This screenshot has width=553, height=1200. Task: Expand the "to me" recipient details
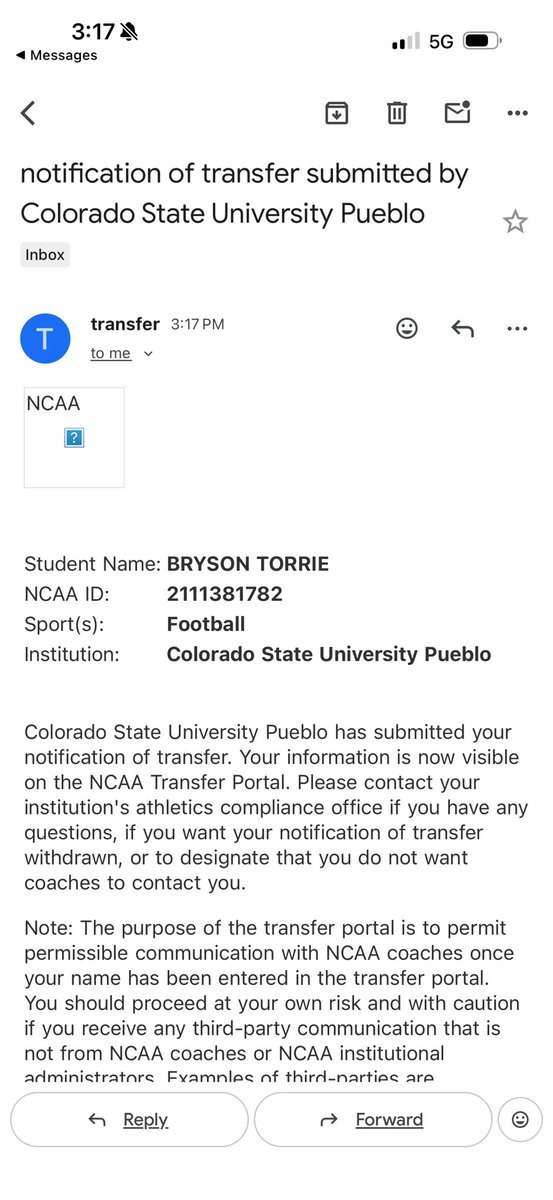tap(122, 353)
